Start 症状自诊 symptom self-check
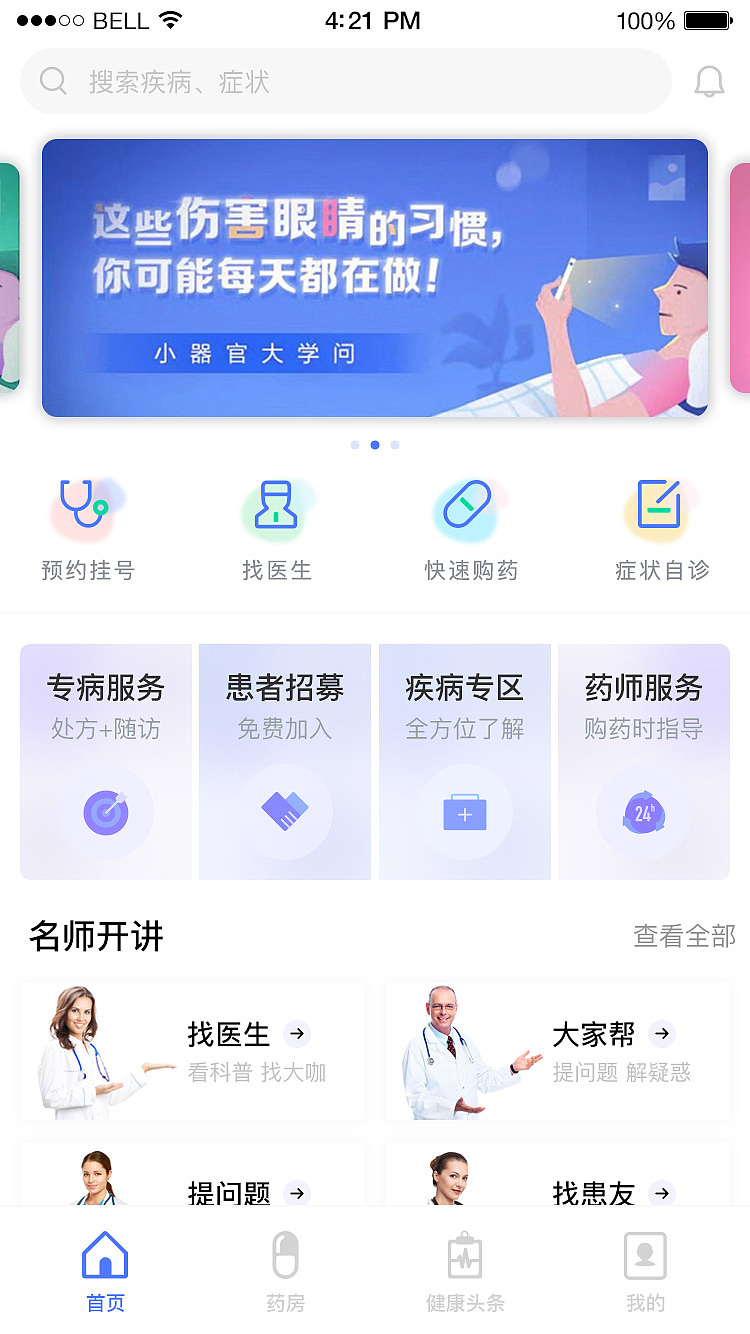The height and width of the screenshot is (1334, 750). coord(661,528)
